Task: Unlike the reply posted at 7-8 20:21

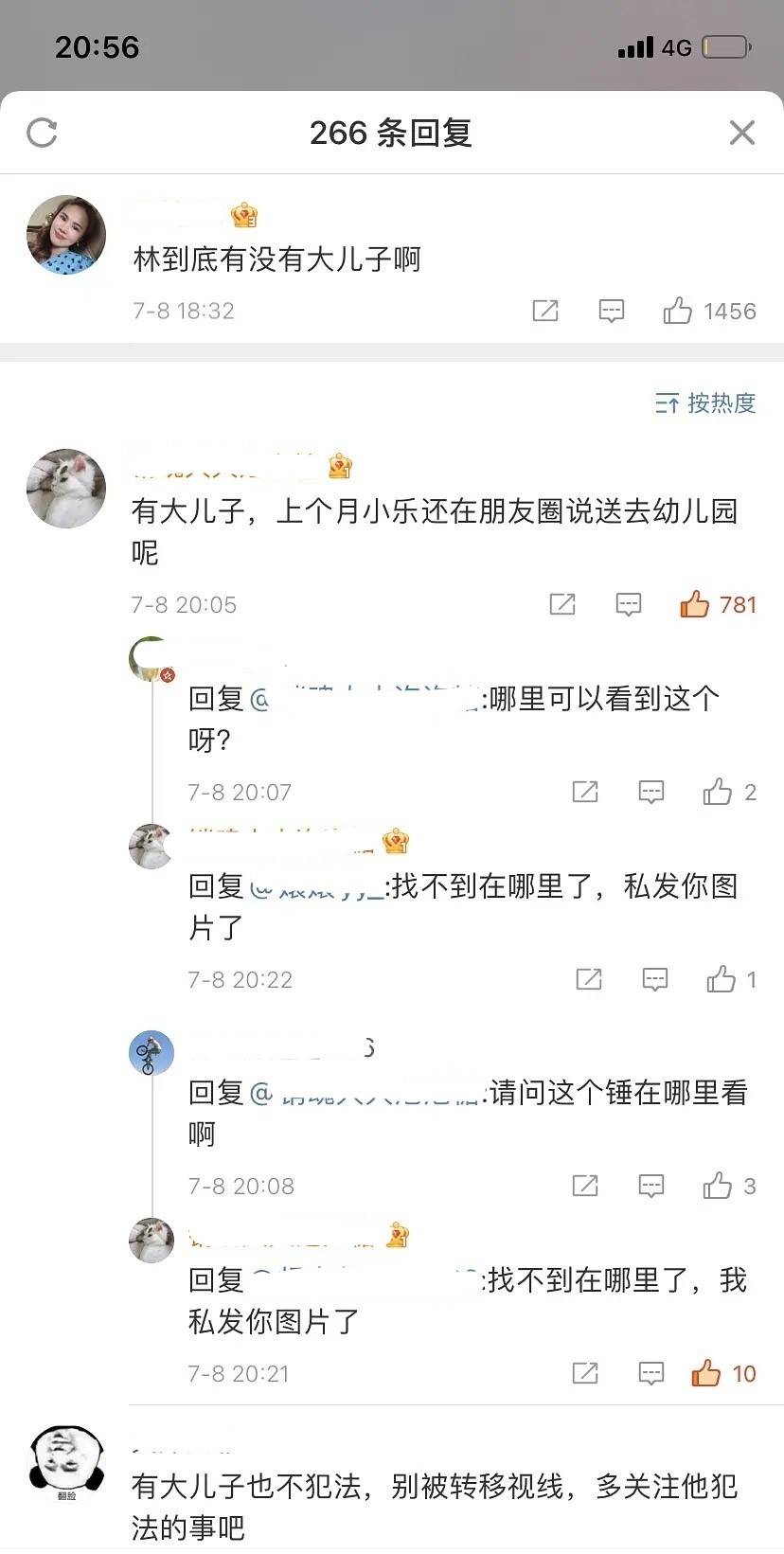Action: pyautogui.click(x=706, y=1373)
